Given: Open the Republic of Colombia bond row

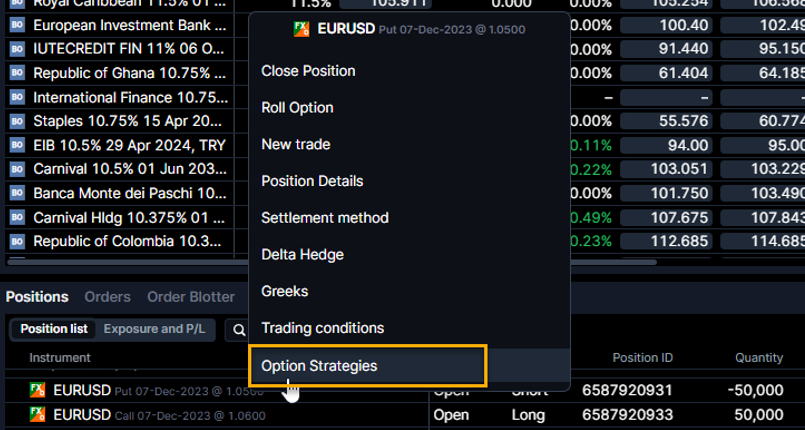Looking at the screenshot, I should pos(128,241).
